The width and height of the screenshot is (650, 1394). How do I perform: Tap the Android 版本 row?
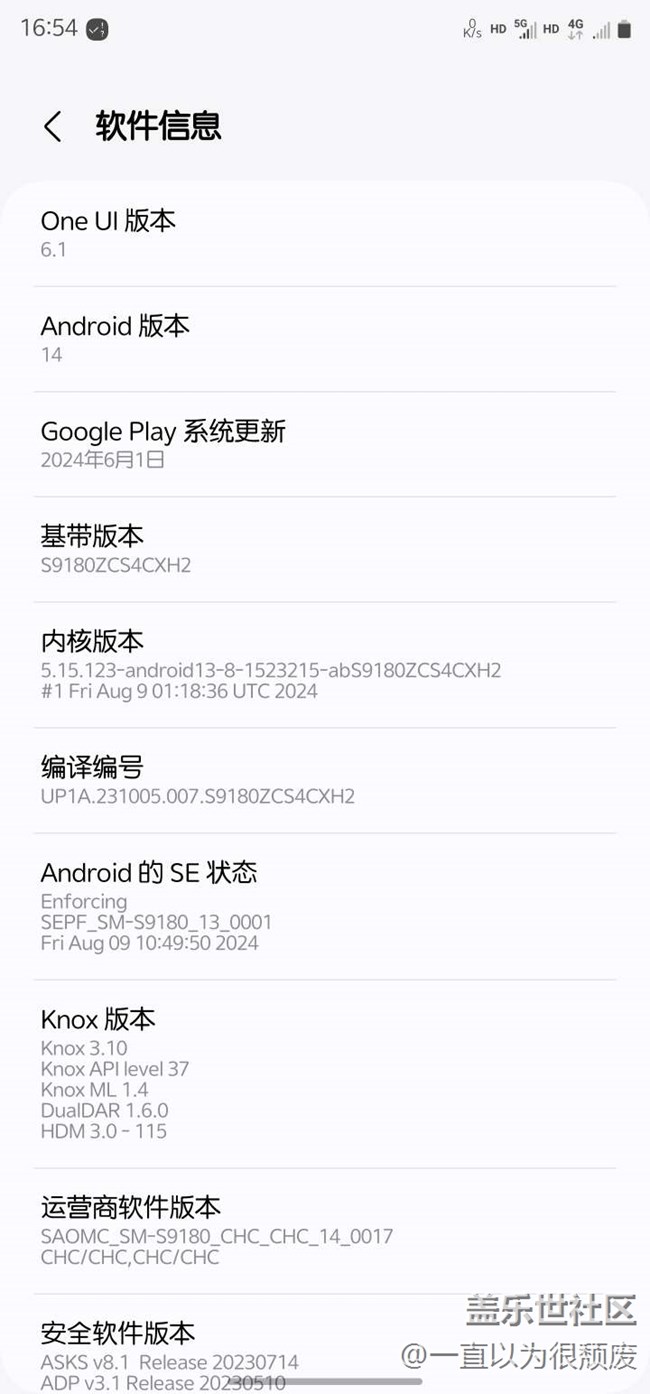[324, 338]
